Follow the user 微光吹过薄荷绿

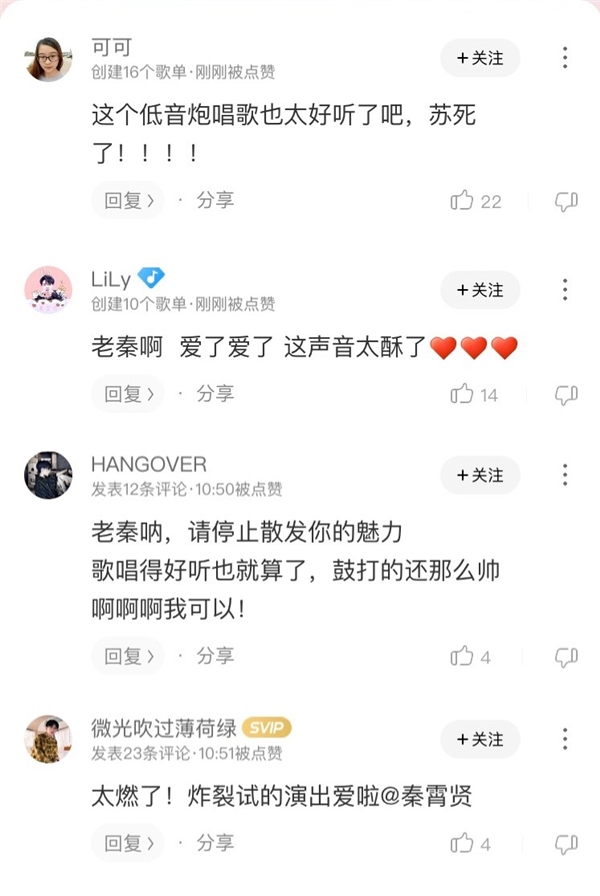[x=480, y=739]
